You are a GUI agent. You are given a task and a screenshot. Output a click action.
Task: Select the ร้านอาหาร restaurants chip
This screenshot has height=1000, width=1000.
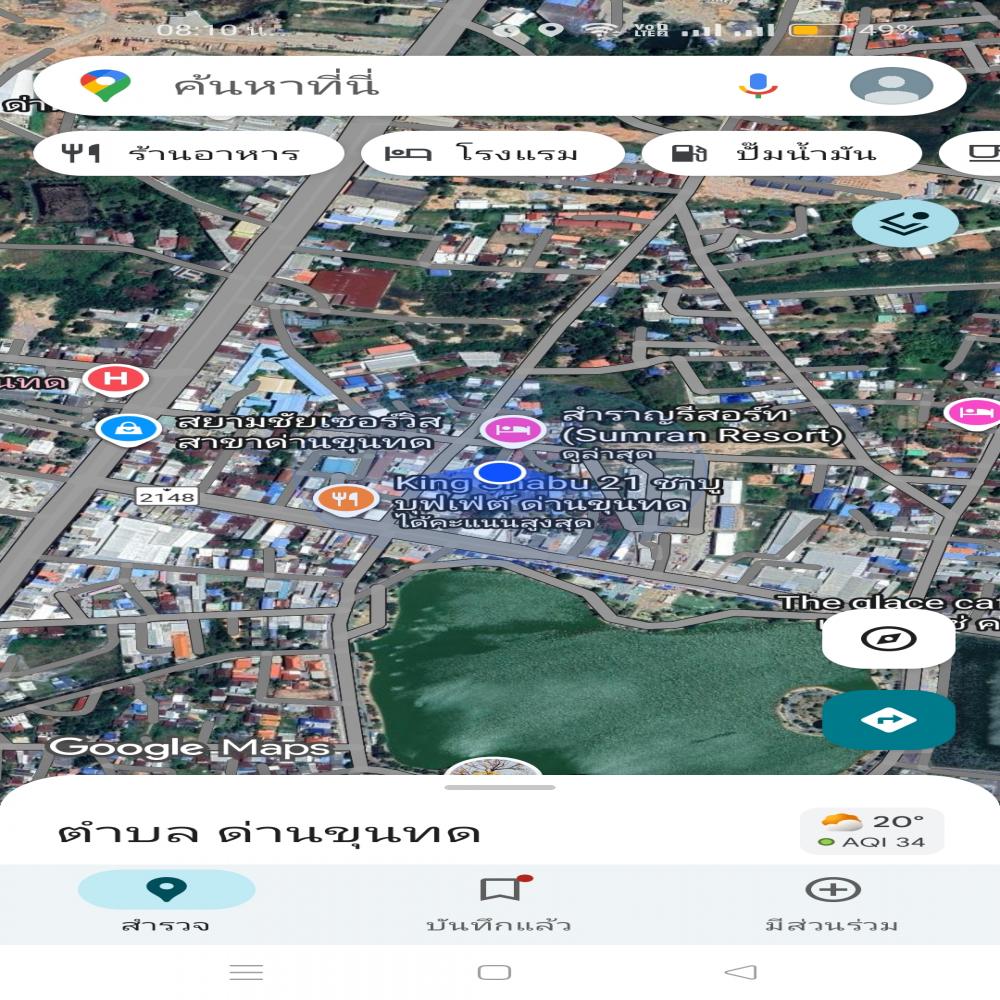(187, 154)
